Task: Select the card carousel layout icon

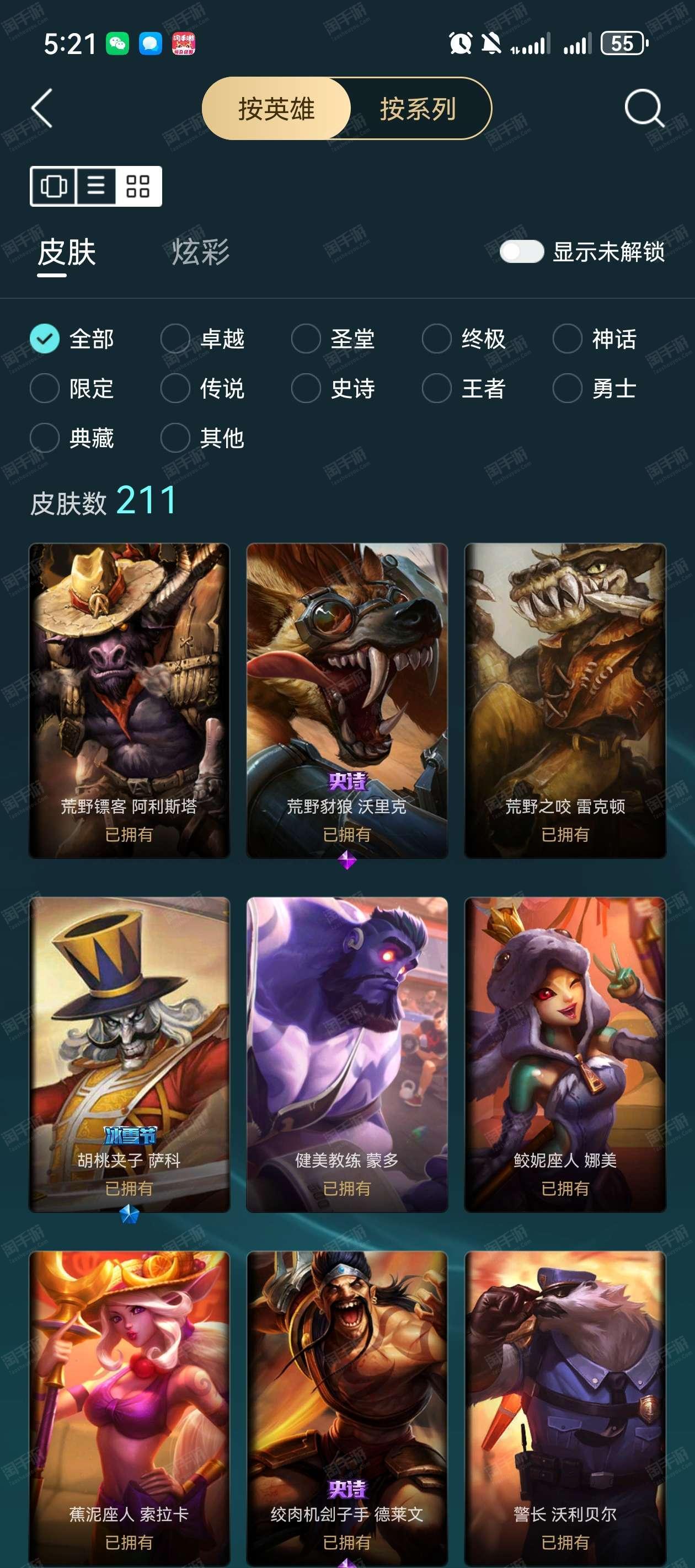Action: (54, 186)
